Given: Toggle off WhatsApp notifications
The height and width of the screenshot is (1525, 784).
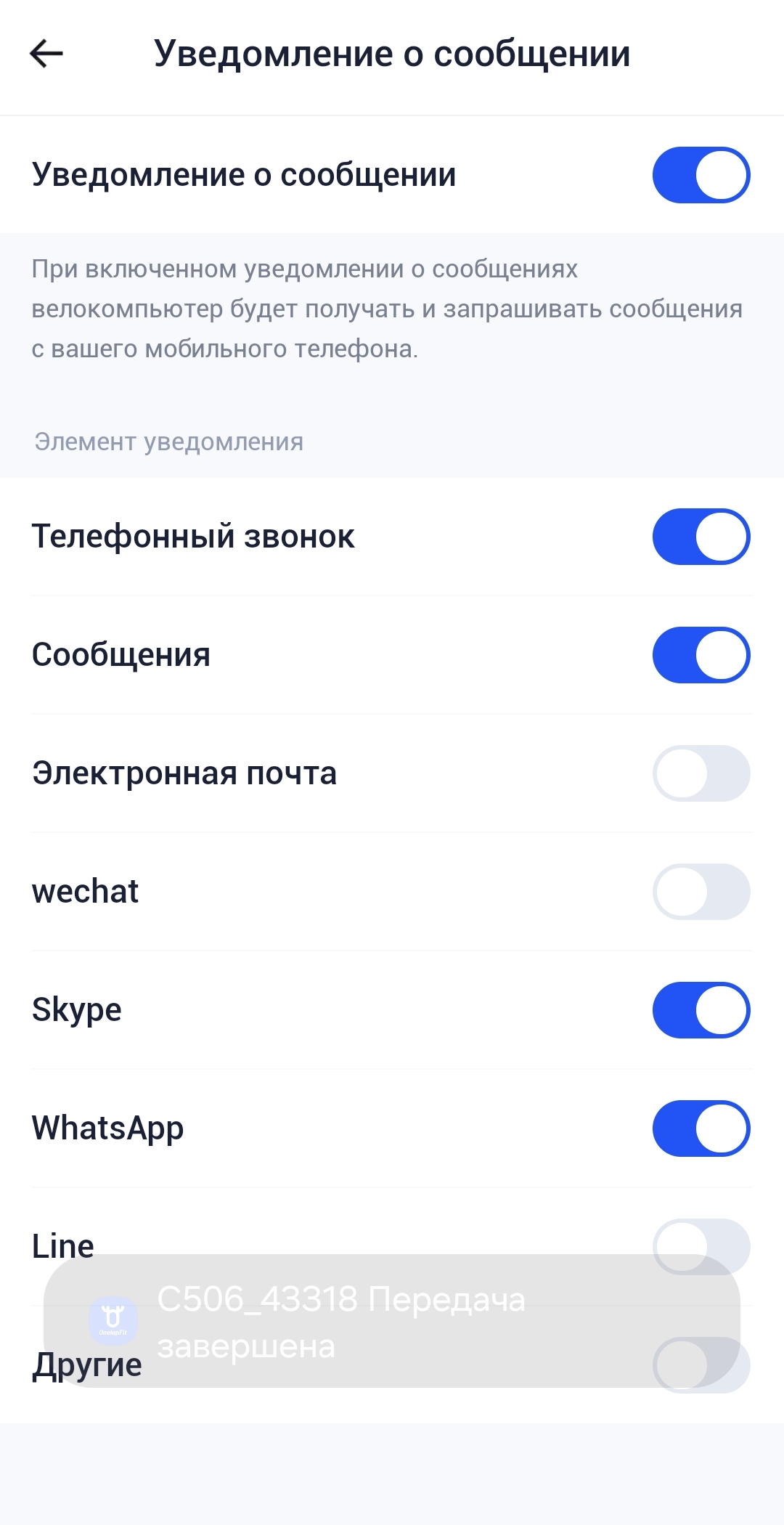Looking at the screenshot, I should [x=701, y=1128].
